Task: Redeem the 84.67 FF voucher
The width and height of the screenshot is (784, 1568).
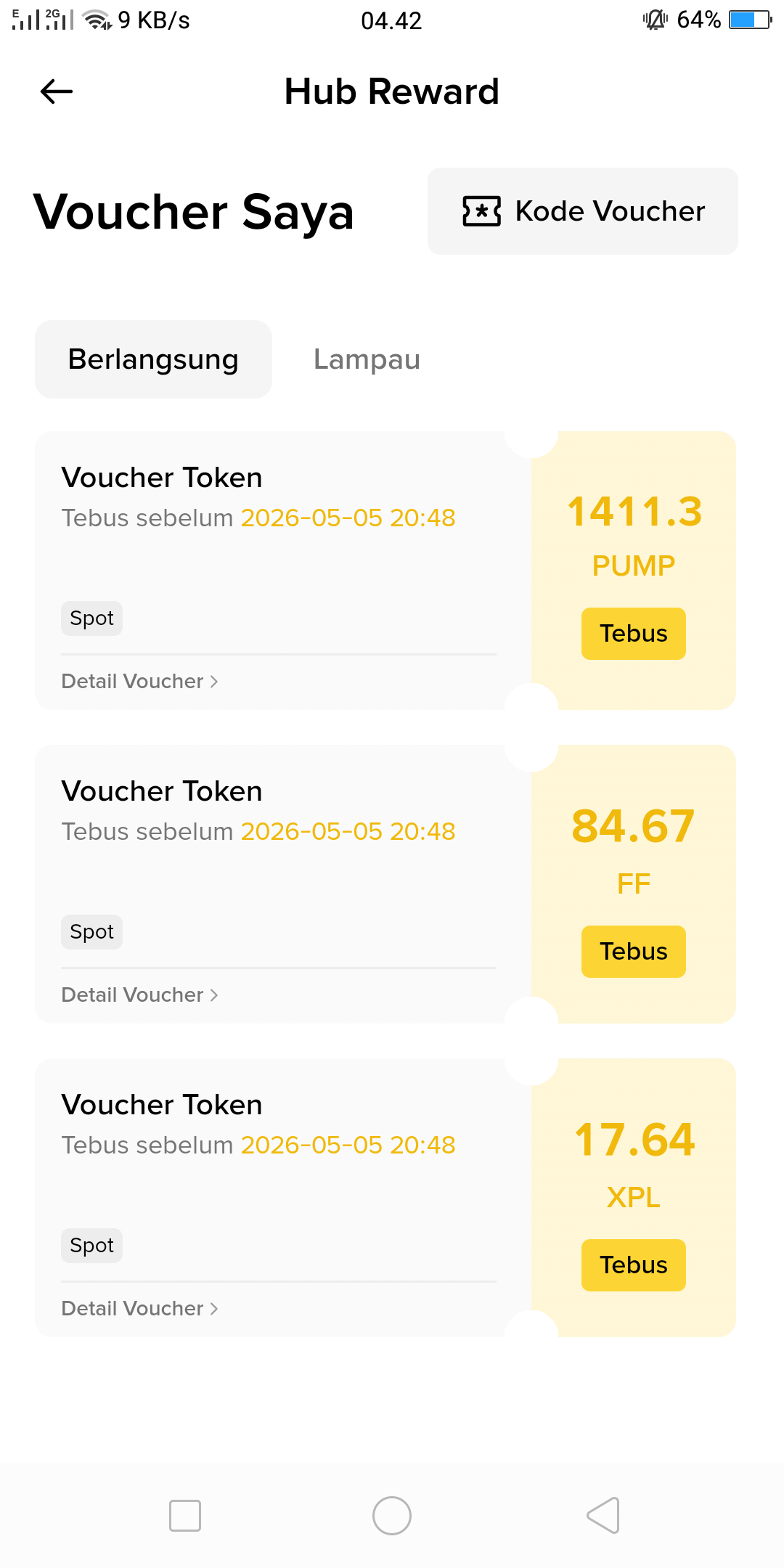Action: point(633,952)
